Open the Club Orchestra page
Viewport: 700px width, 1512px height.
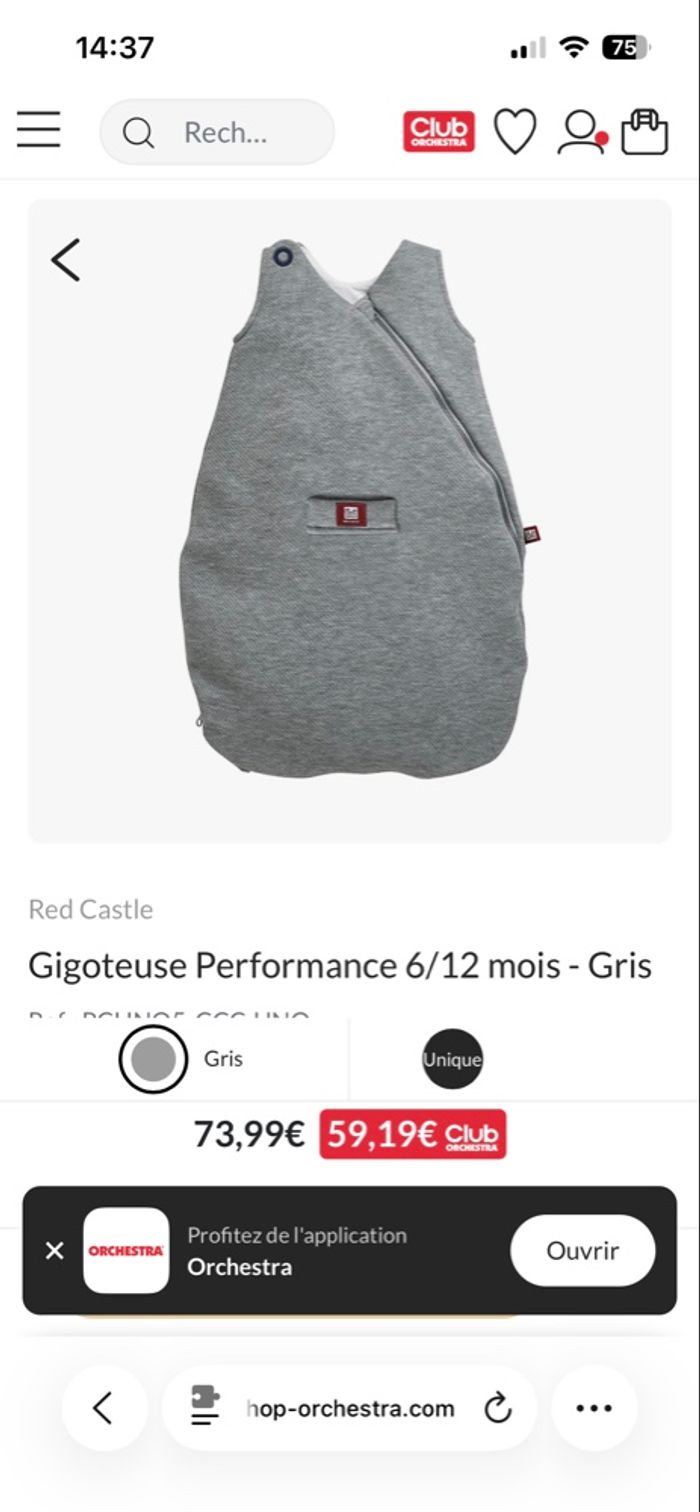[x=439, y=132]
